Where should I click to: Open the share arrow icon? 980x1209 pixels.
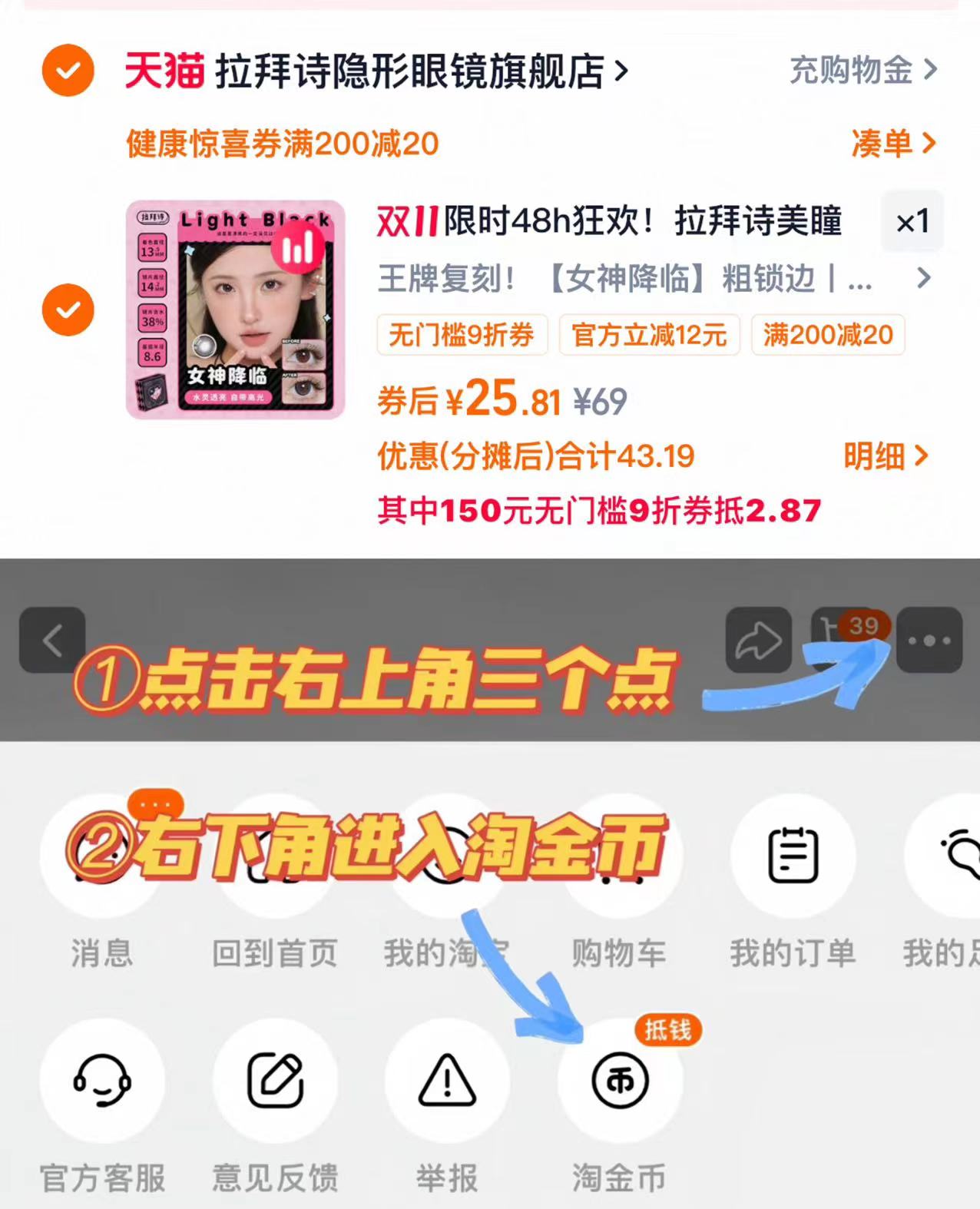[757, 640]
